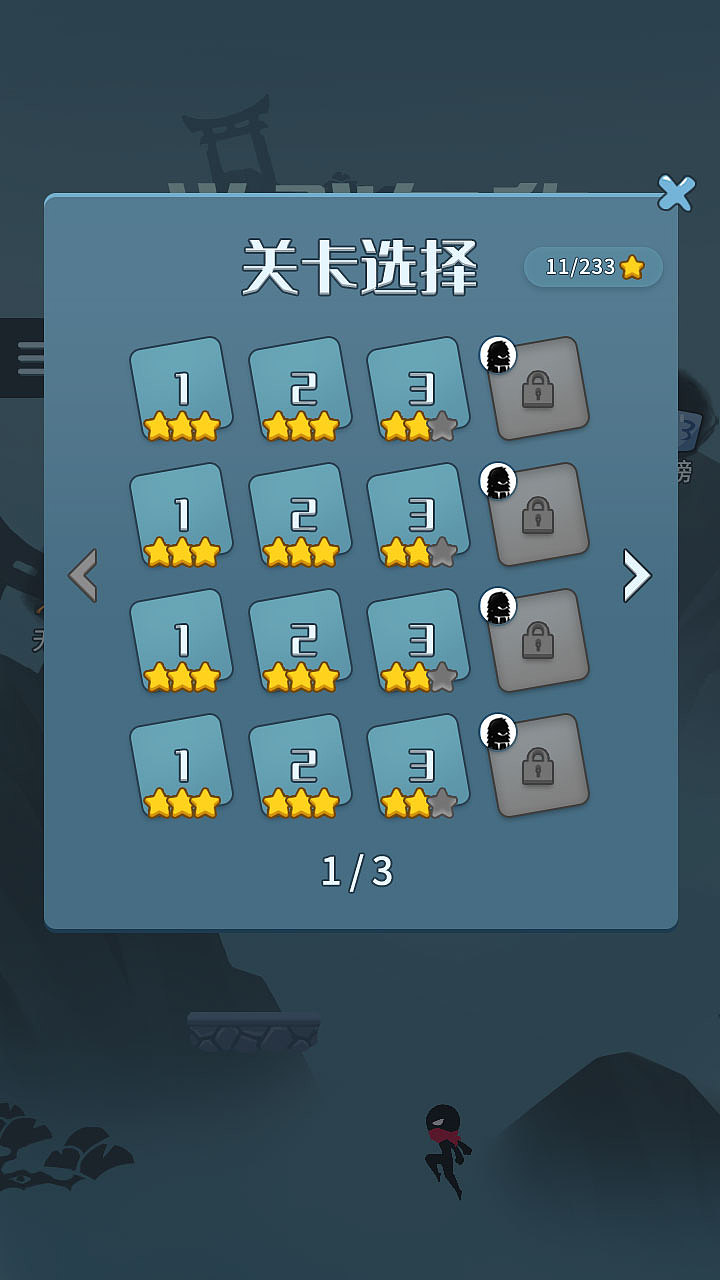The image size is (720, 1280).
Task: Click the 1/3 page indicator
Action: [x=357, y=869]
